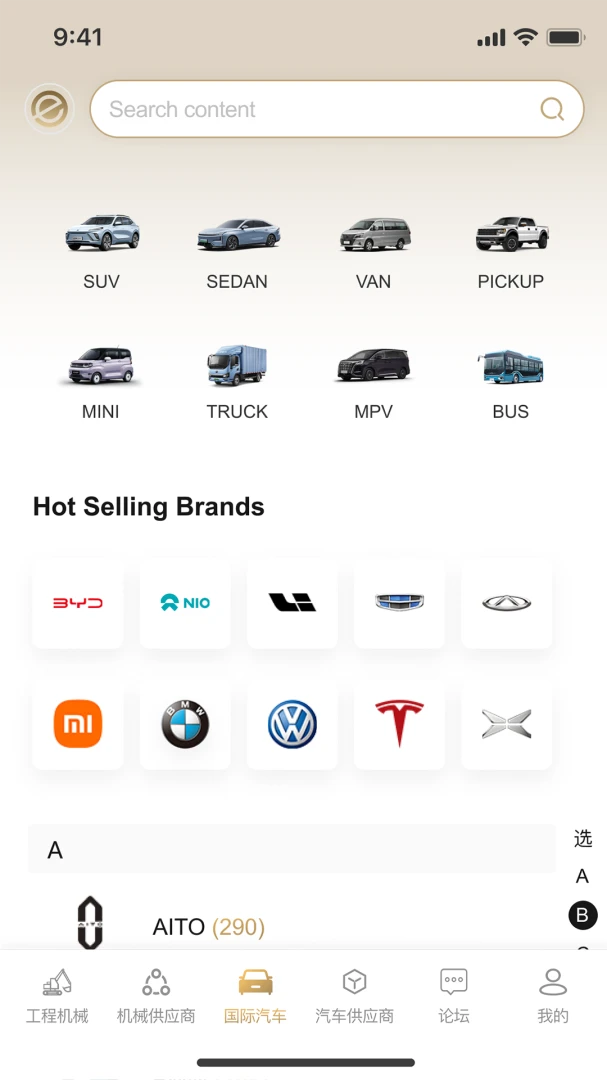Go to the 汽车供应商 tab

pos(354,996)
